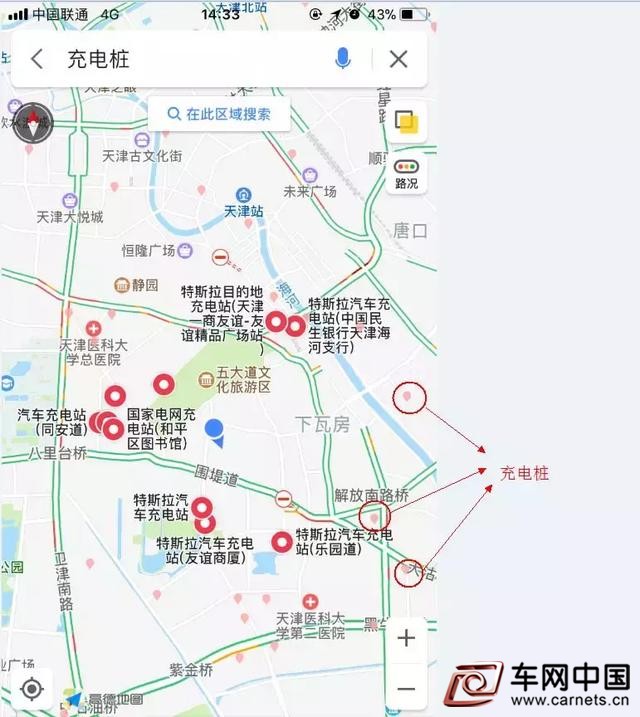Zoom out with the minus button
The width and height of the screenshot is (640, 717).
click(406, 689)
